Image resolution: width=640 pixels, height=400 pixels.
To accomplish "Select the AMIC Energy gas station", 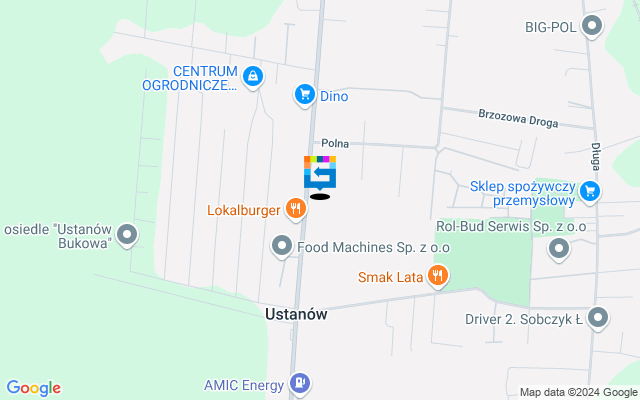I will coord(298,383).
